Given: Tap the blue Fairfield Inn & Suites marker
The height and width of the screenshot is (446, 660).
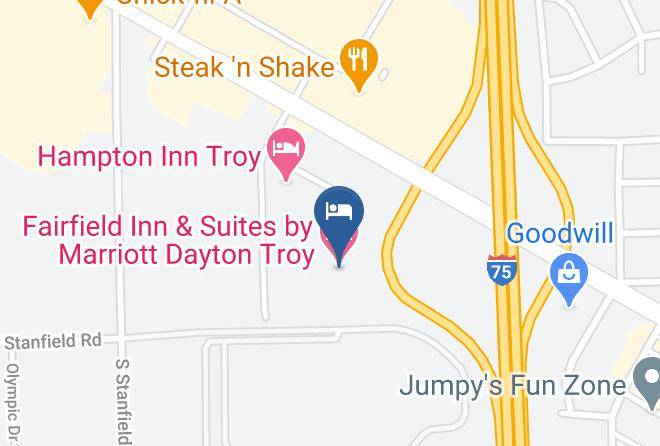Looking at the screenshot, I should click(339, 223).
